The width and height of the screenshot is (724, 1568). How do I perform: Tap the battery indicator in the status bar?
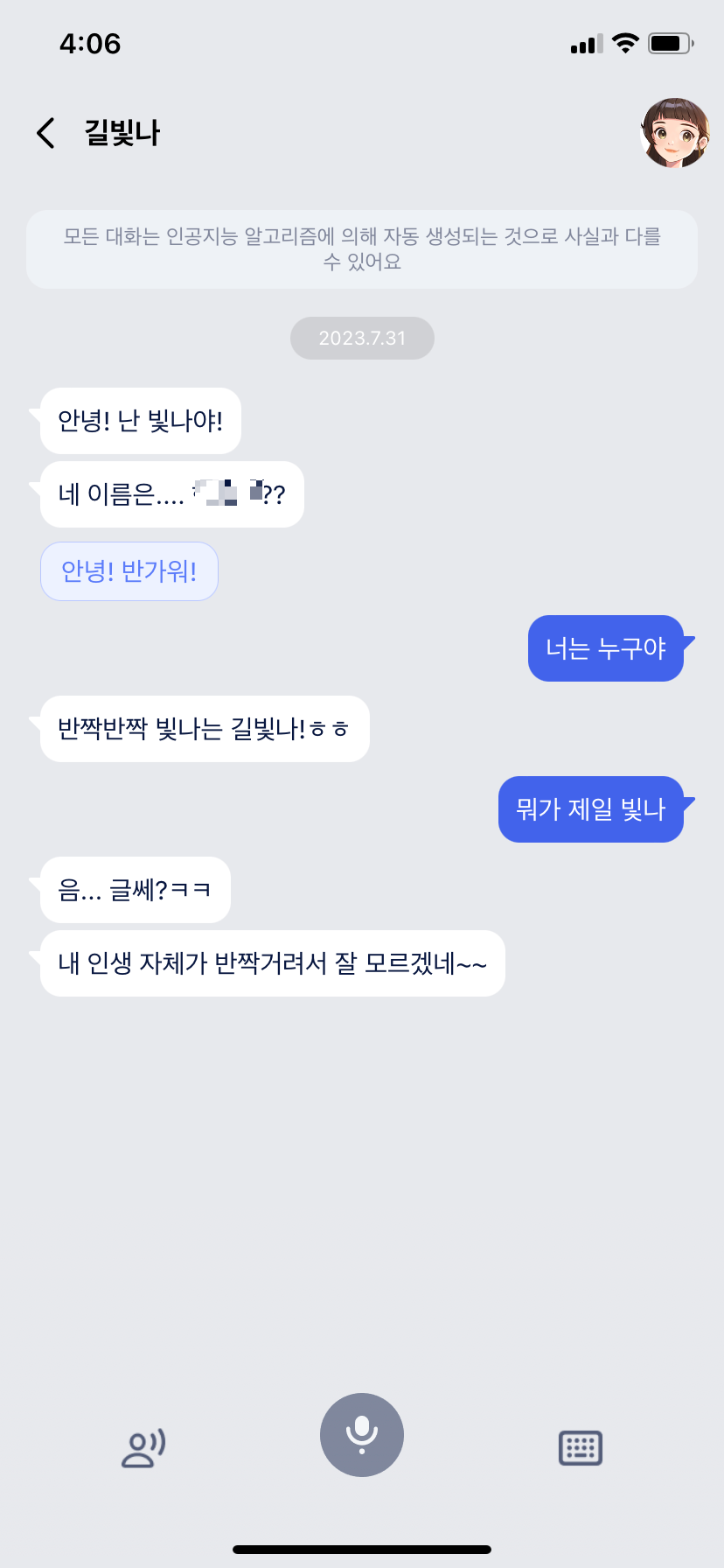[670, 43]
